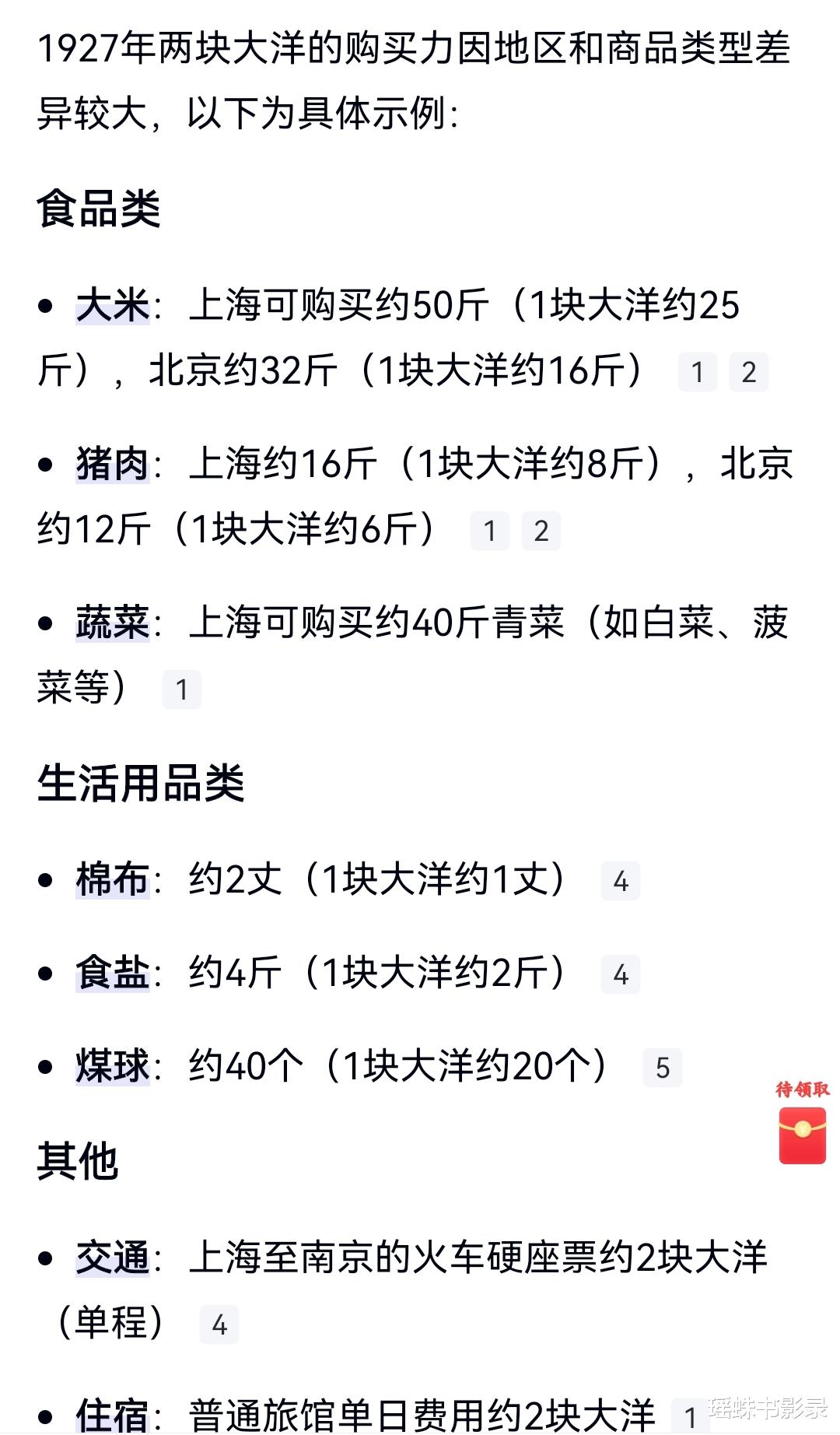
Task: Open the highlighted 住宿 keyword link
Action: point(113,1415)
